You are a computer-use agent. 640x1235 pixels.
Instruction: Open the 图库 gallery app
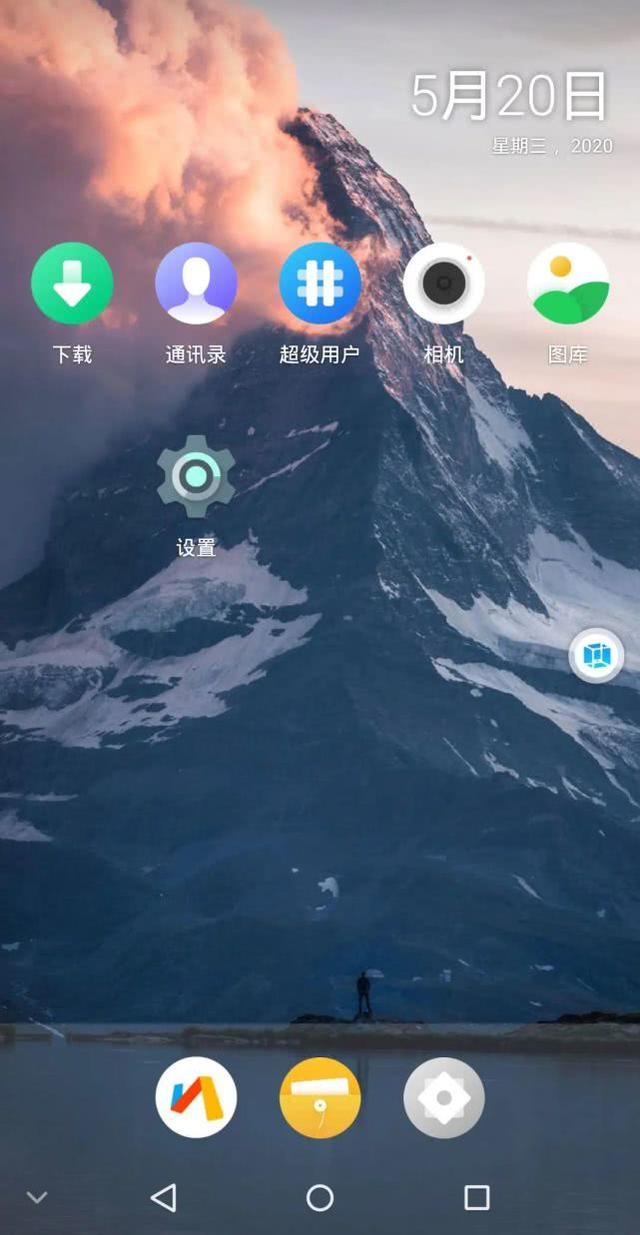568,284
